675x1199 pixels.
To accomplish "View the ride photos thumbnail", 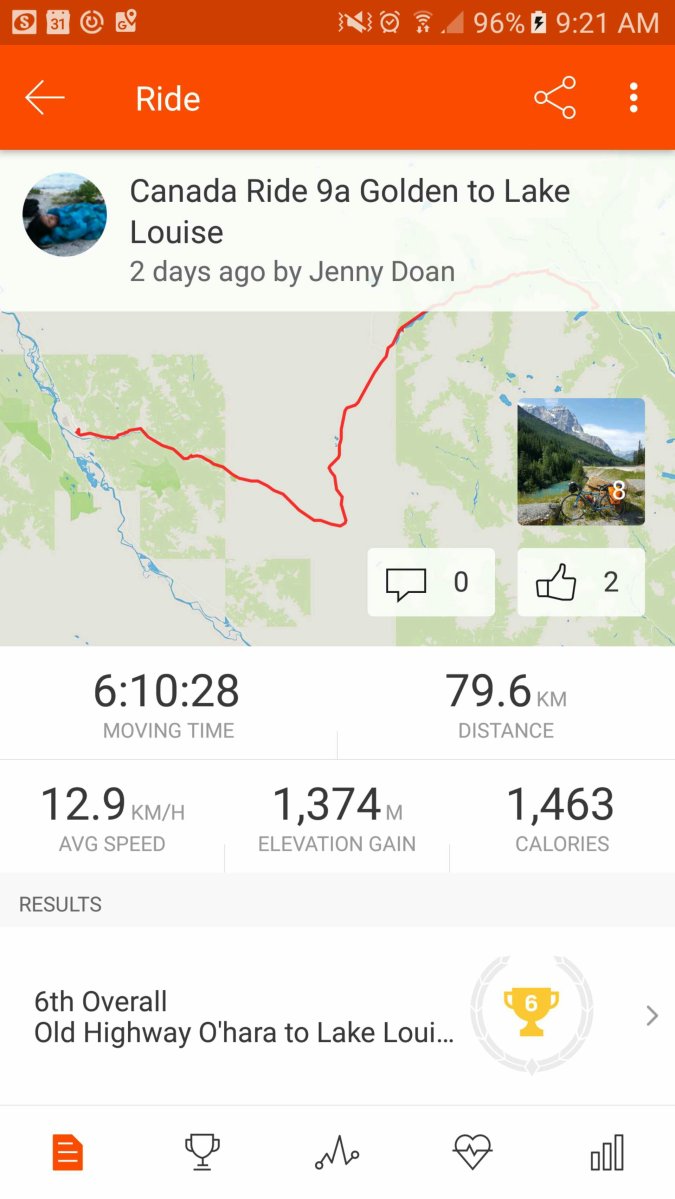I will click(580, 461).
